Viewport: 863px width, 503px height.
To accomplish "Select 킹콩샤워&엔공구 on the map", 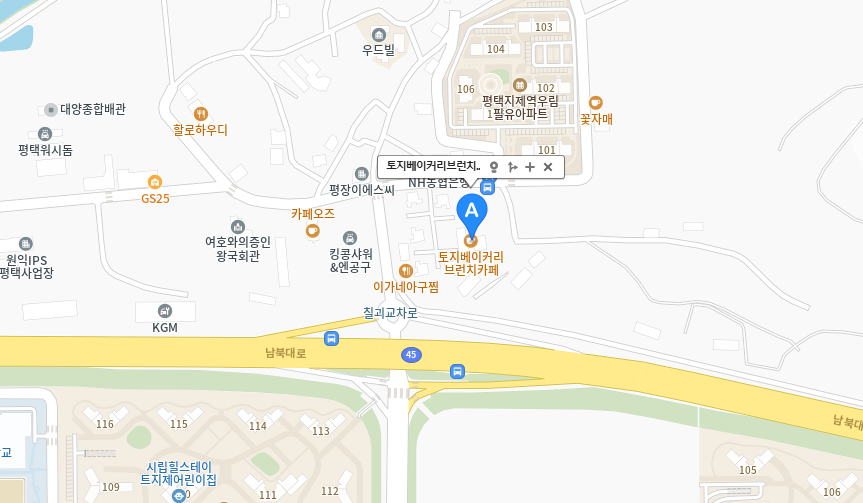I will tap(350, 238).
